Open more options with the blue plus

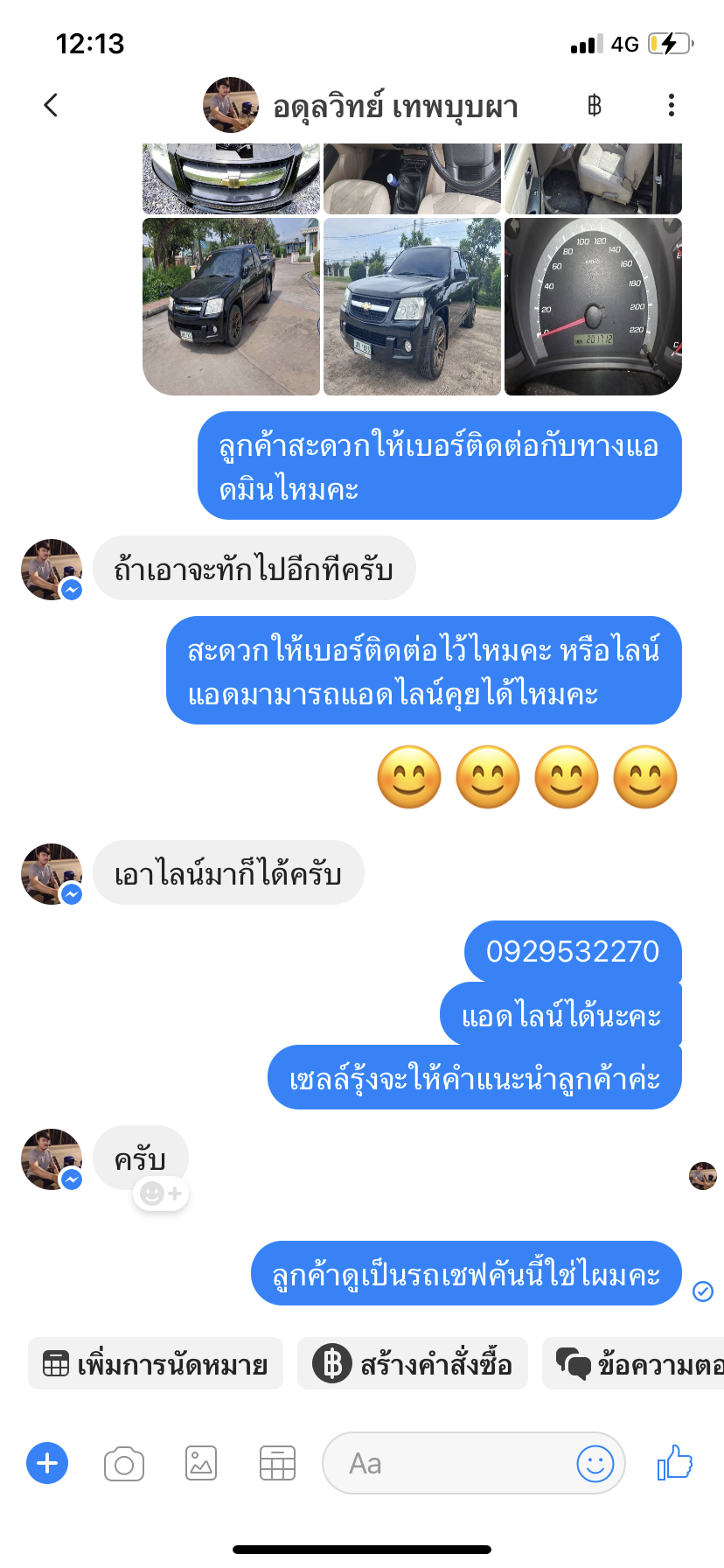point(47,1463)
